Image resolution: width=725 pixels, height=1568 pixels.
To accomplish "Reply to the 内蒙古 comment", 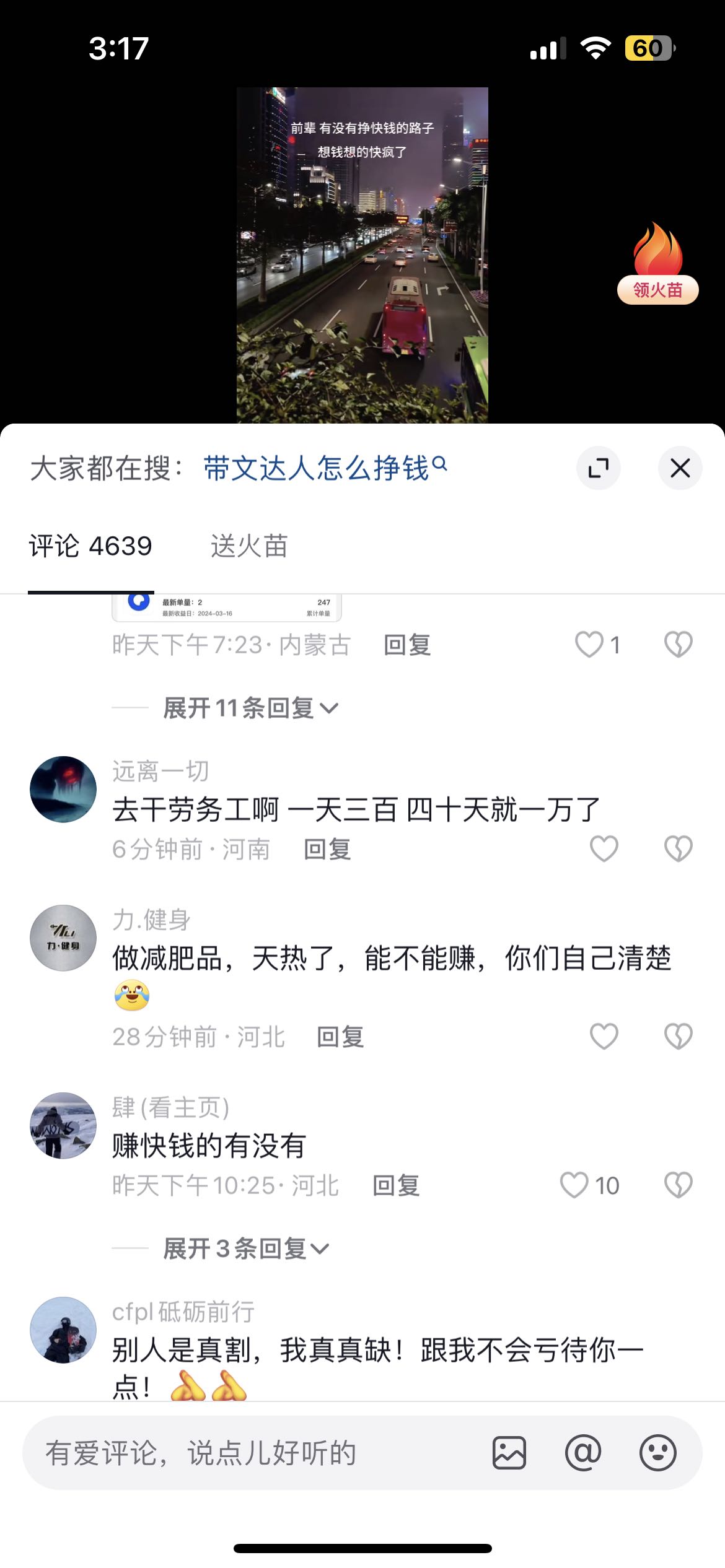I will 407,645.
